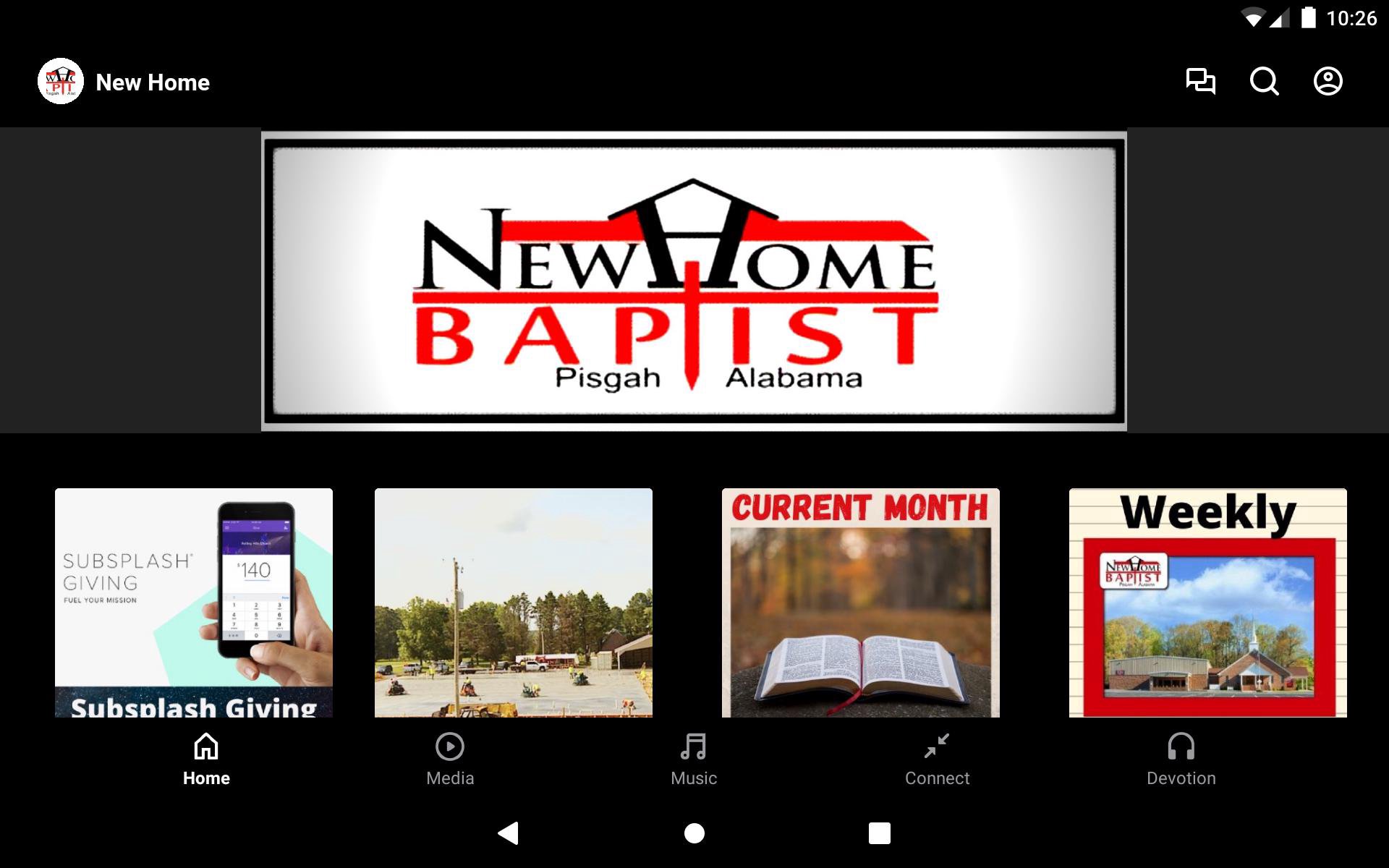Open the Current Month card

point(860,603)
